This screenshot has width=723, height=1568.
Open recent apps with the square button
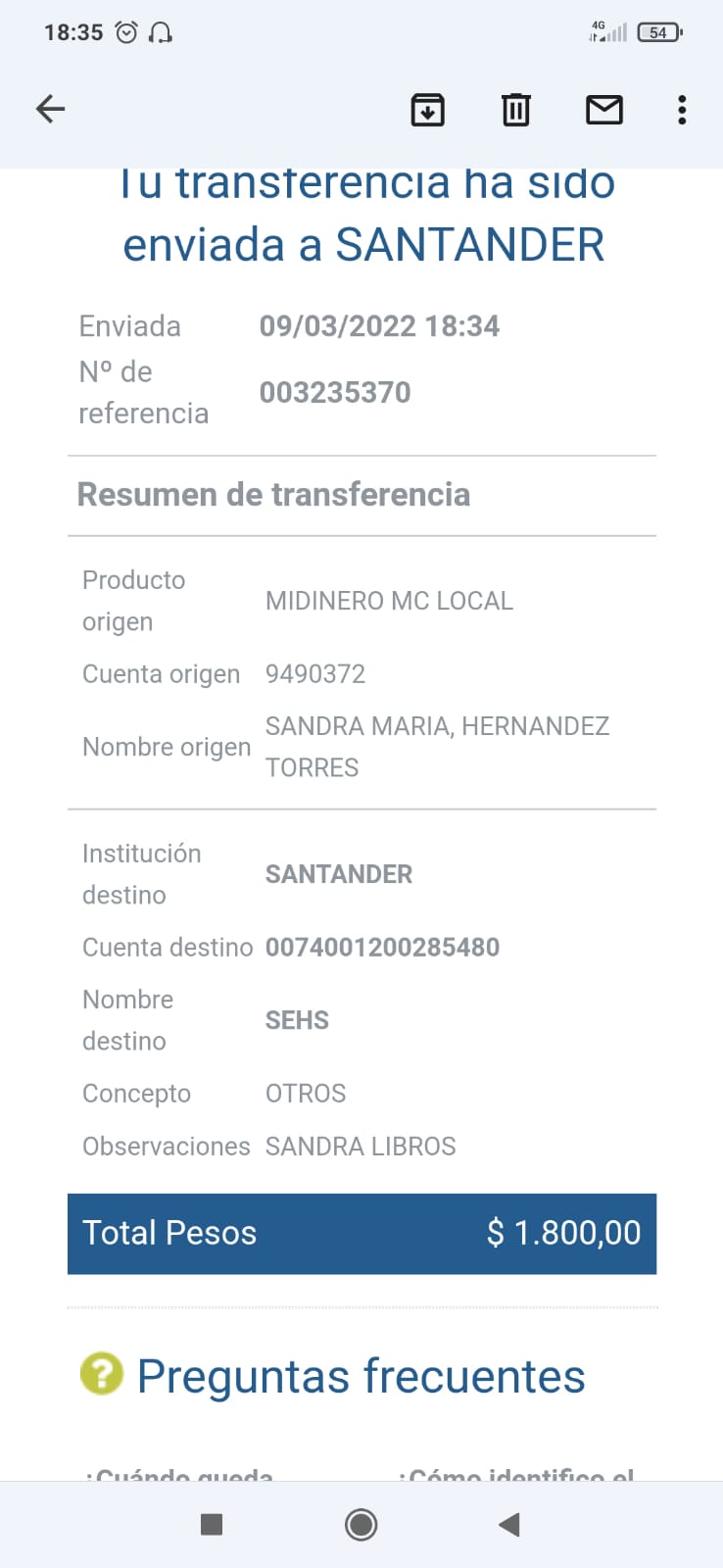(211, 1524)
